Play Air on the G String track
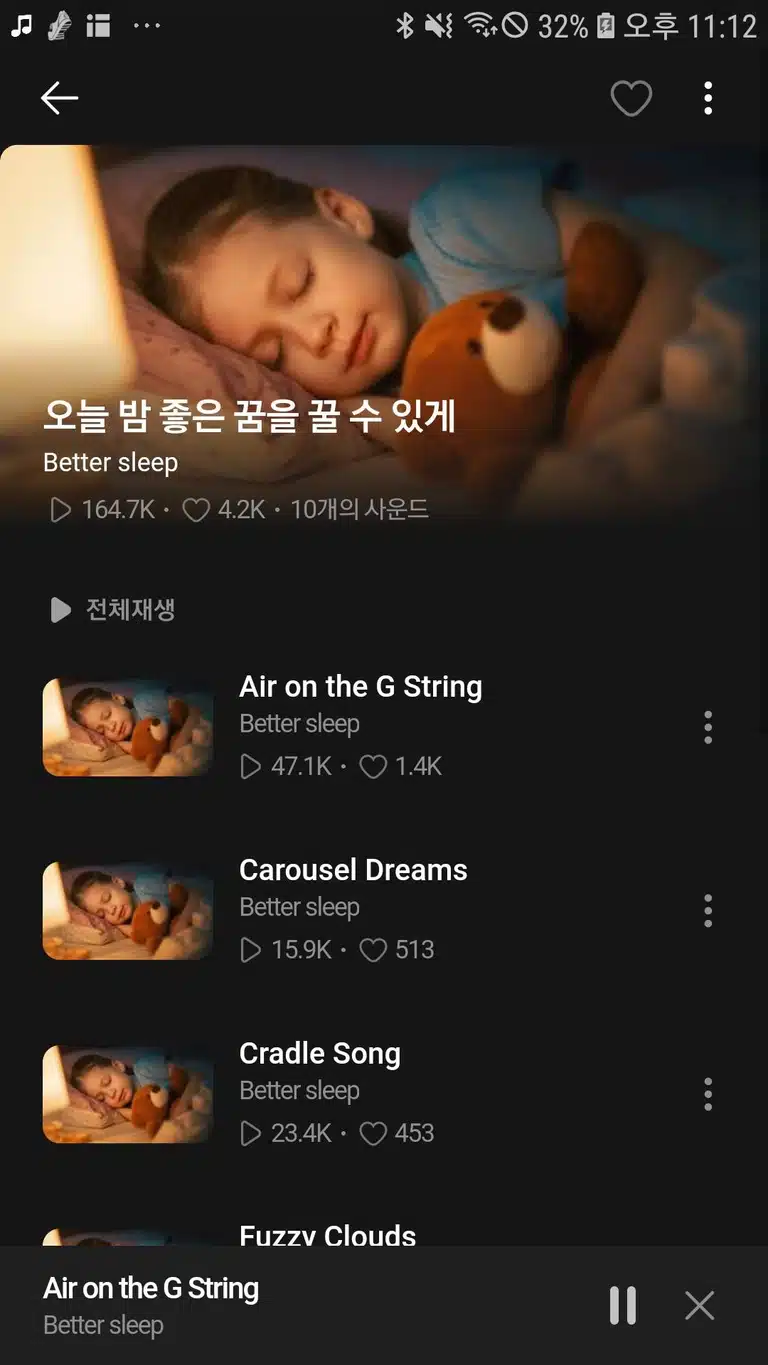 [x=360, y=727]
